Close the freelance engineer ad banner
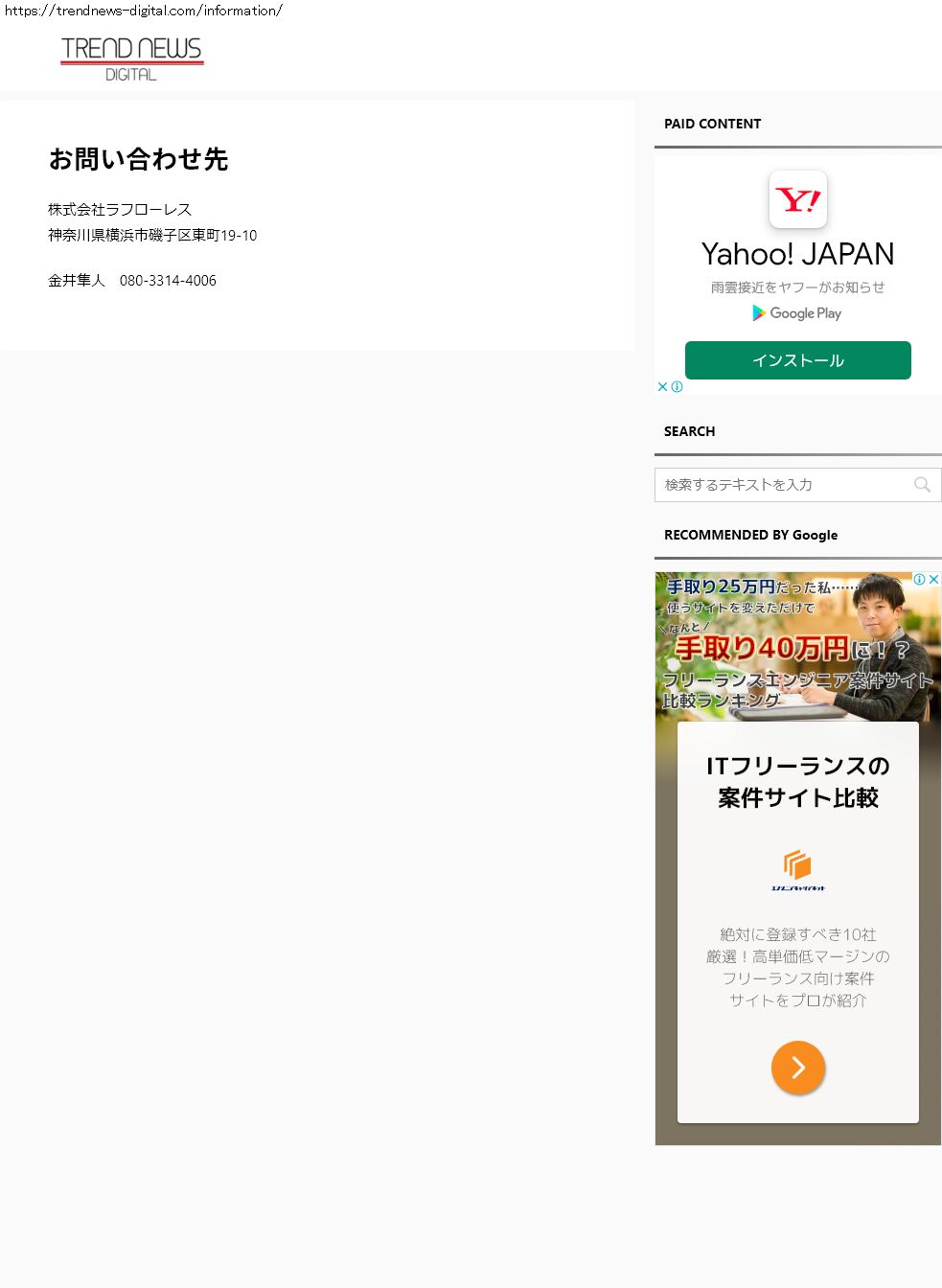942x1288 pixels. coord(933,580)
